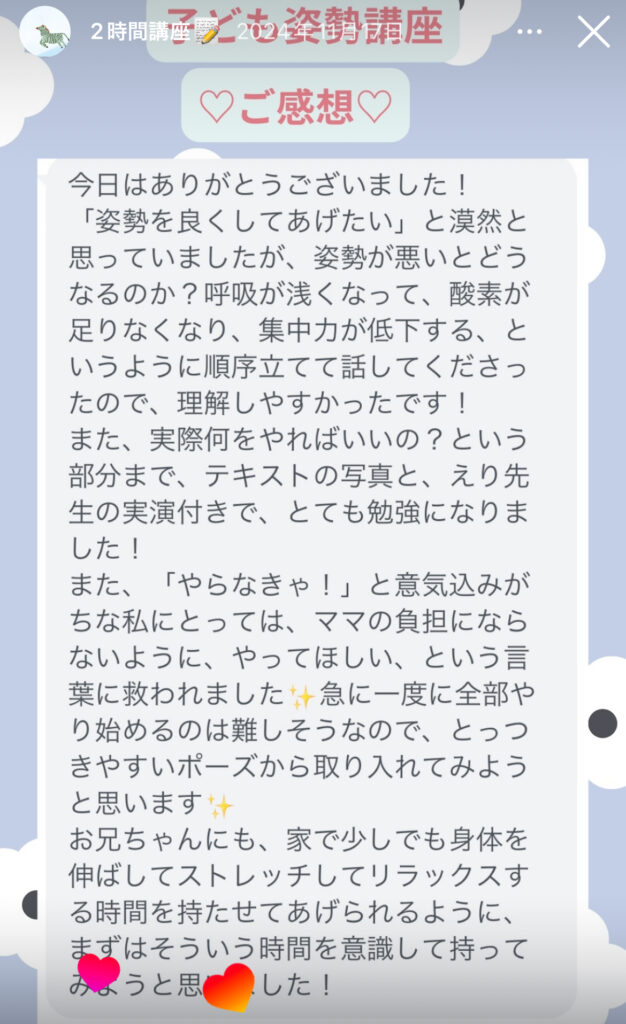Close the story viewer

point(593,32)
